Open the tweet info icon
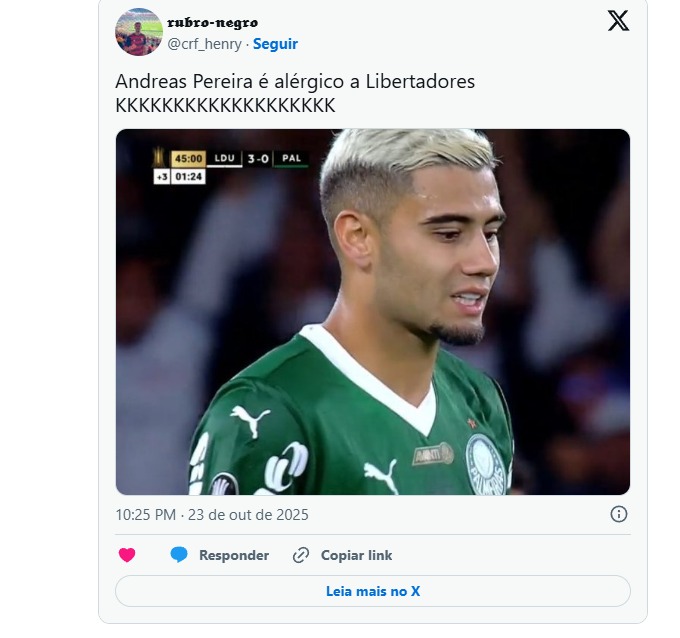Viewport: 680px width, 638px height. click(619, 514)
